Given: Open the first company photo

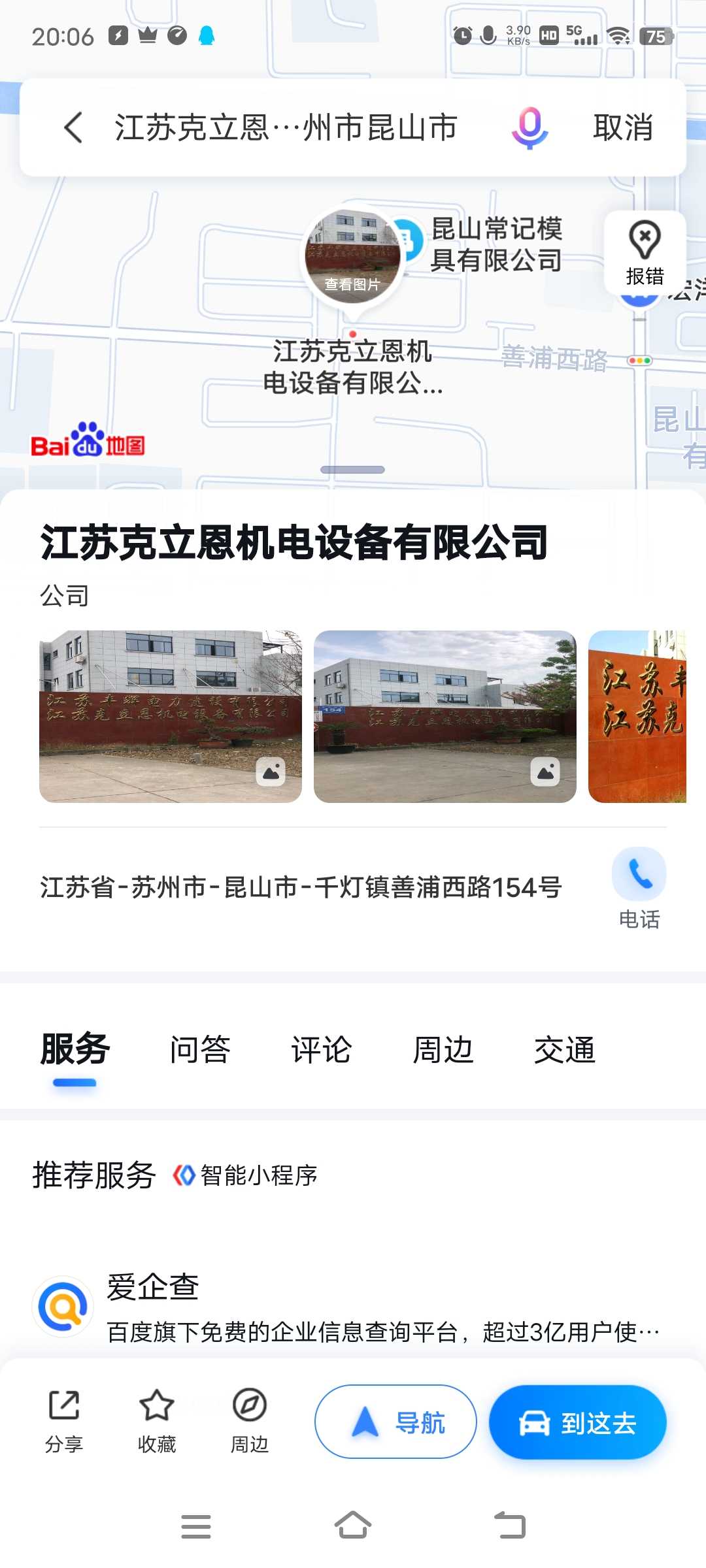Looking at the screenshot, I should click(x=171, y=716).
